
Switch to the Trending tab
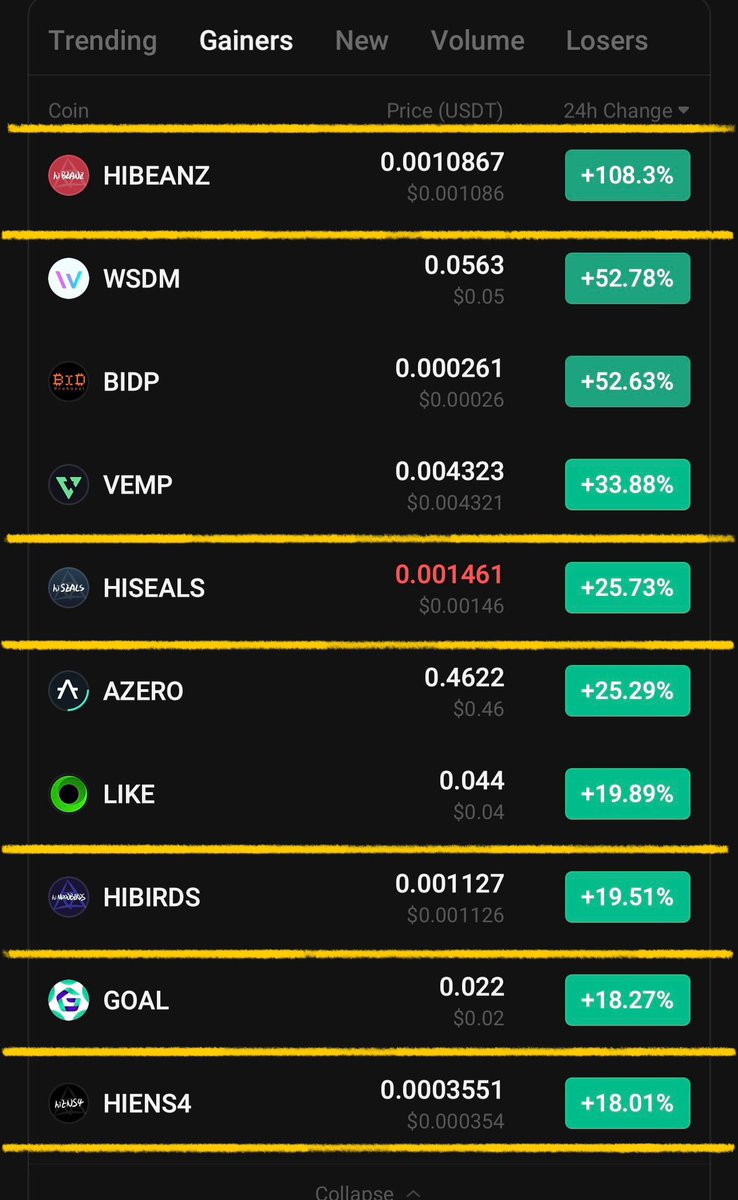[x=103, y=41]
